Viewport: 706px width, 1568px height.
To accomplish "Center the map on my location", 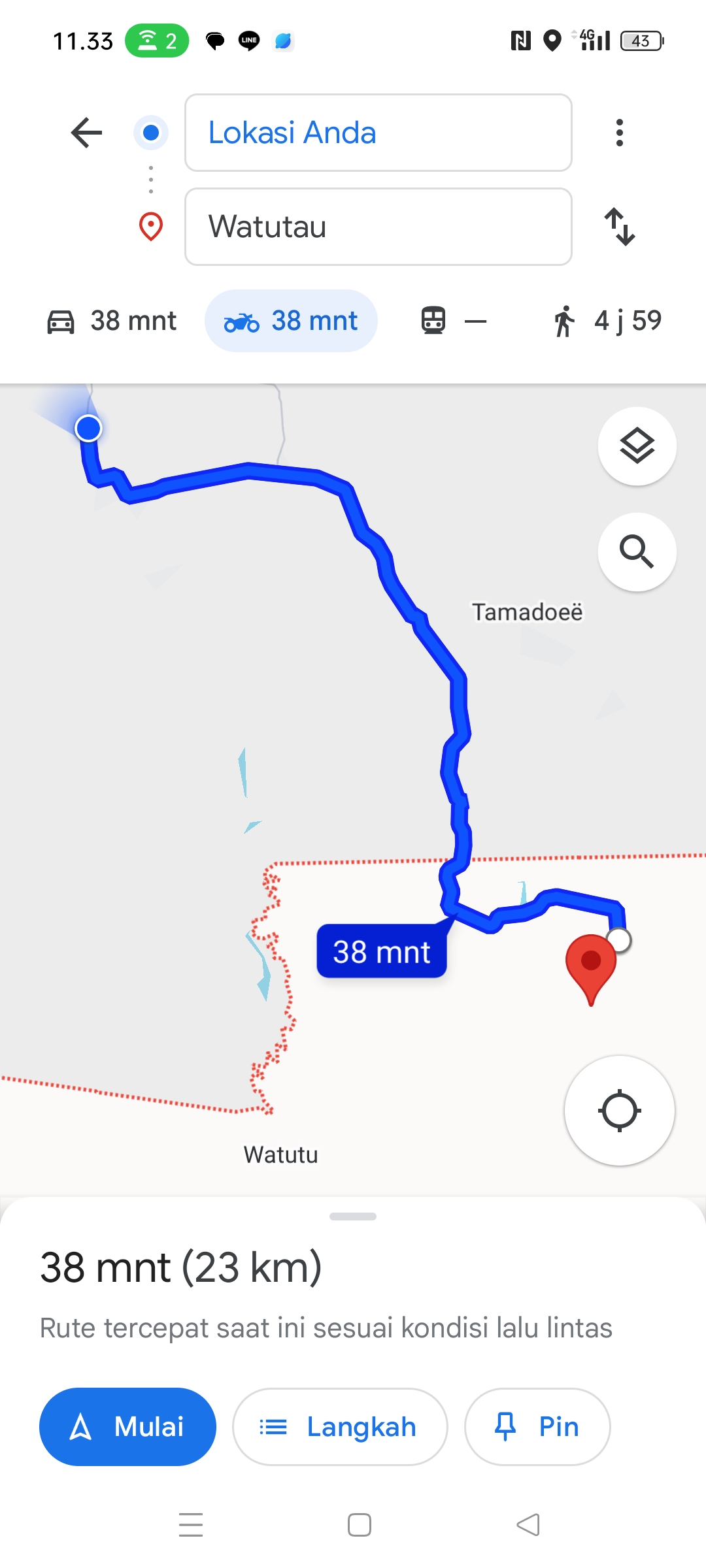I will tap(620, 1111).
